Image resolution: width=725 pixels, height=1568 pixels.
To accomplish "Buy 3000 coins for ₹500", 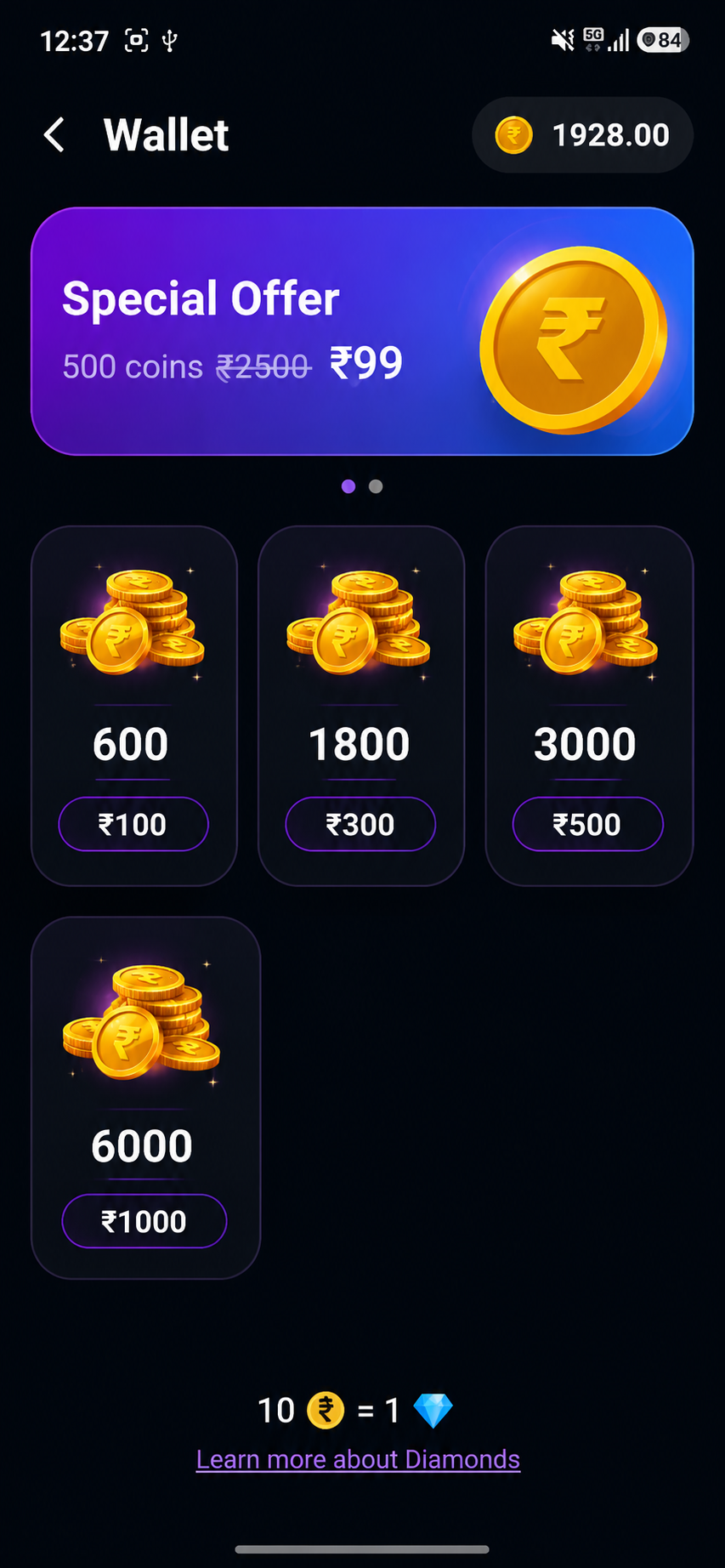I will pyautogui.click(x=587, y=824).
